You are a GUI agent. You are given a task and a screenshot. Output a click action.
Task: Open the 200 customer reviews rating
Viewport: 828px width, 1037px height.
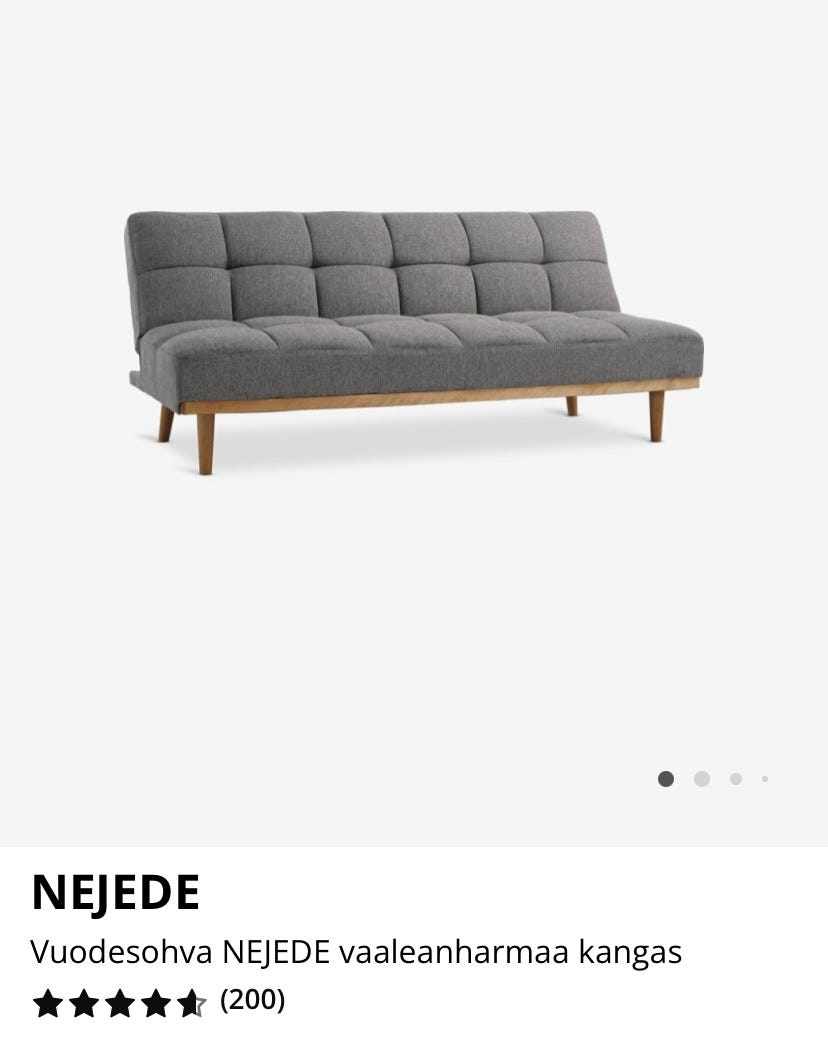point(158,1001)
